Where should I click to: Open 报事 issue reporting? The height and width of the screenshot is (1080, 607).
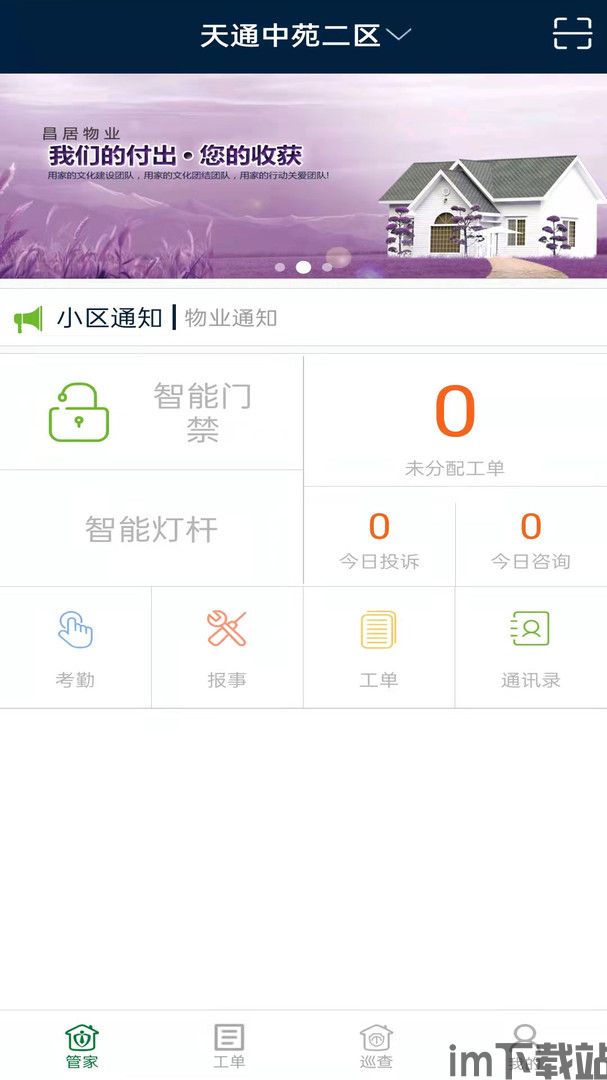coord(227,649)
